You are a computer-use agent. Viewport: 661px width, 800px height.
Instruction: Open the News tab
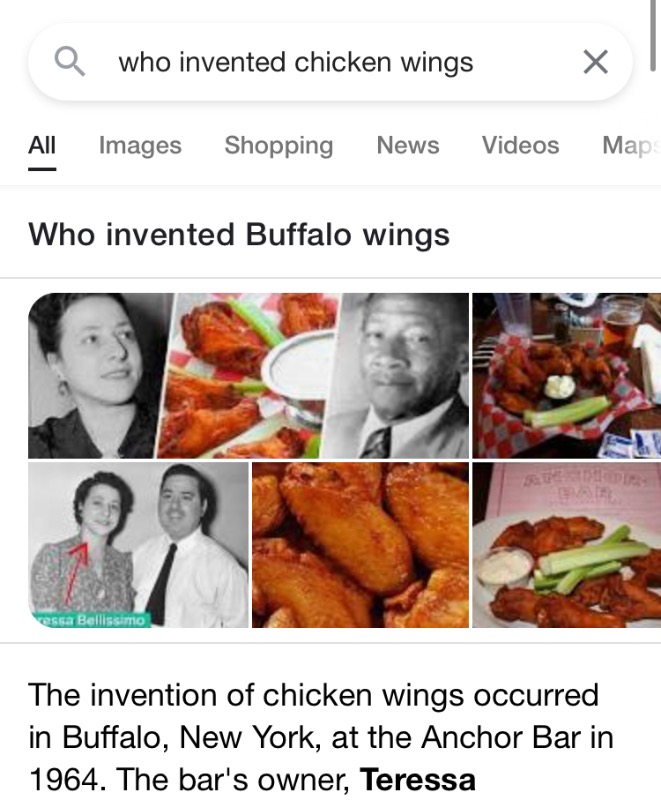click(407, 145)
